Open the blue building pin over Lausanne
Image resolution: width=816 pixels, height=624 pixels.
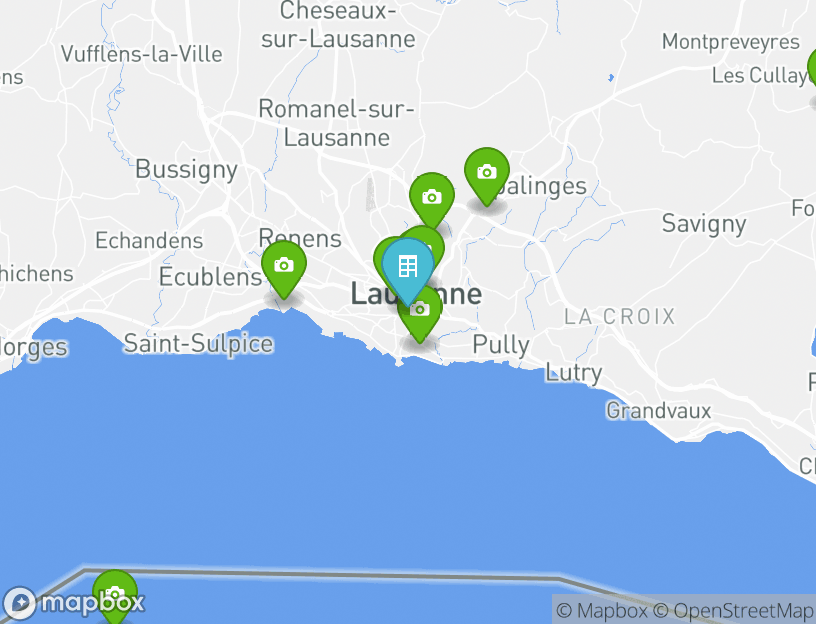[407, 266]
